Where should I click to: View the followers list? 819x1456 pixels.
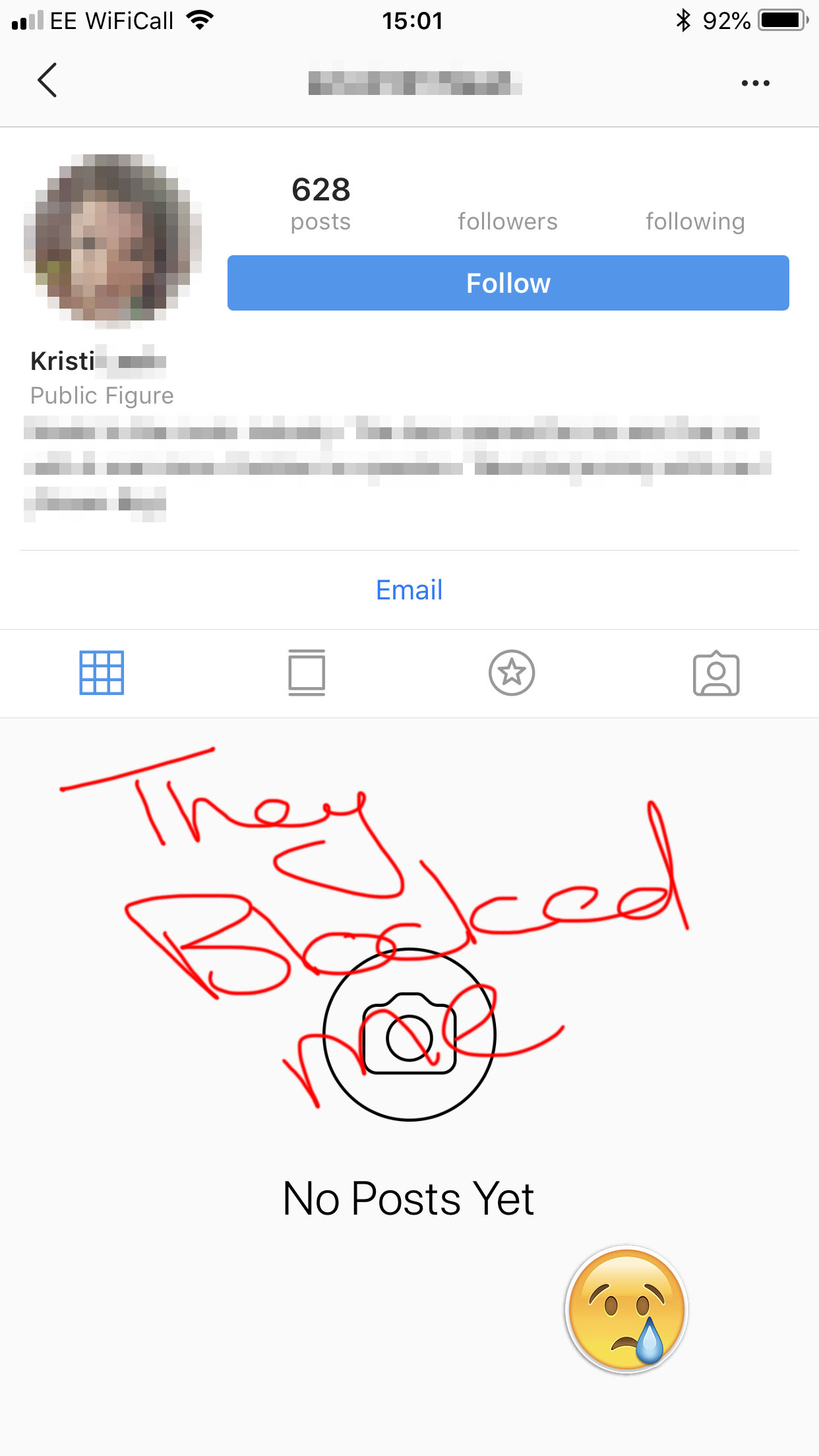click(508, 222)
